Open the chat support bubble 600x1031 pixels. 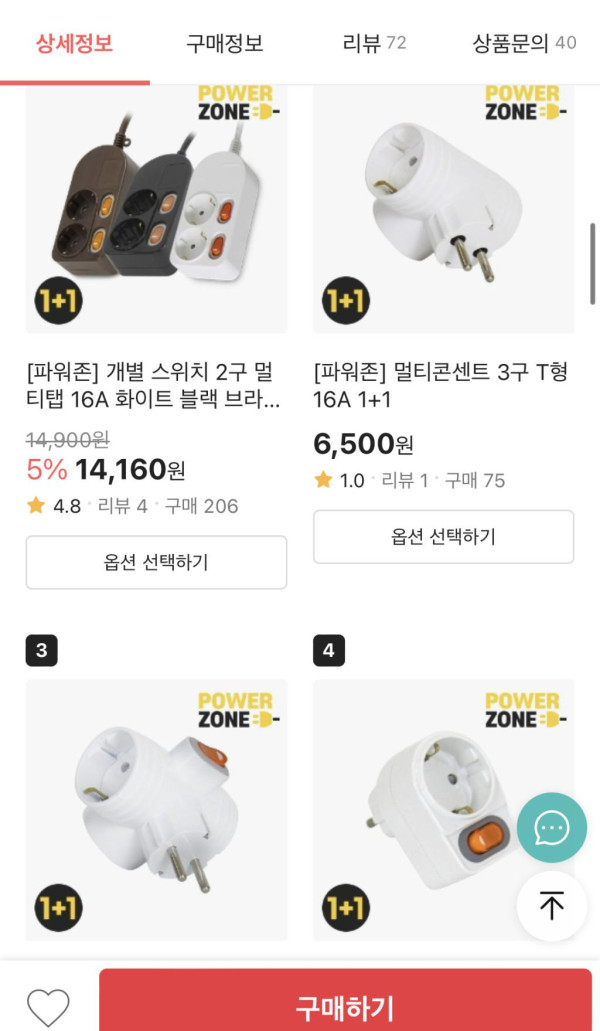click(552, 828)
